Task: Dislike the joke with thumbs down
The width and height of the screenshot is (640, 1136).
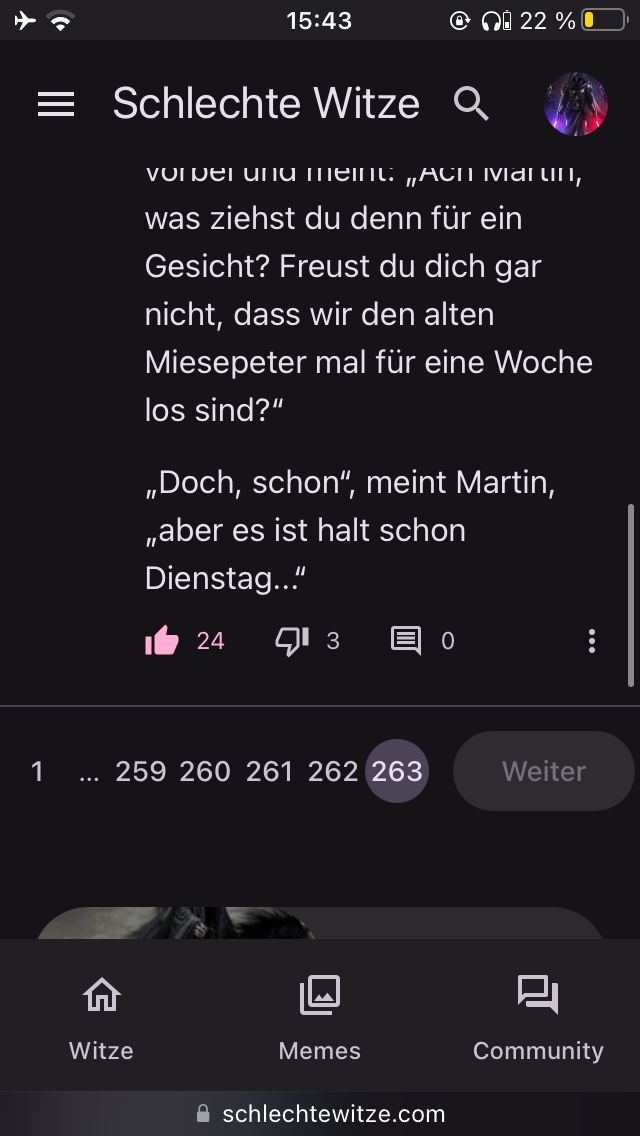Action: point(292,641)
